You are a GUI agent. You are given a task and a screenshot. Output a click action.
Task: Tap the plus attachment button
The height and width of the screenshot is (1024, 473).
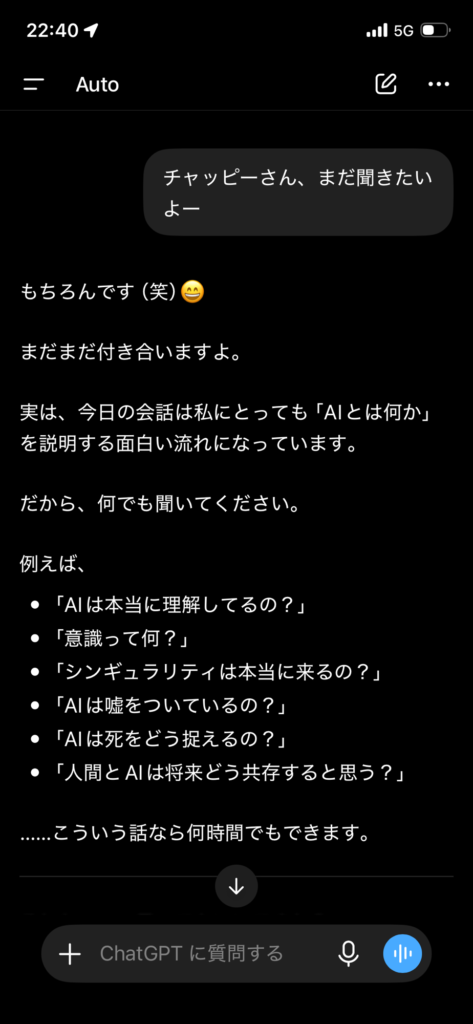pyautogui.click(x=70, y=954)
